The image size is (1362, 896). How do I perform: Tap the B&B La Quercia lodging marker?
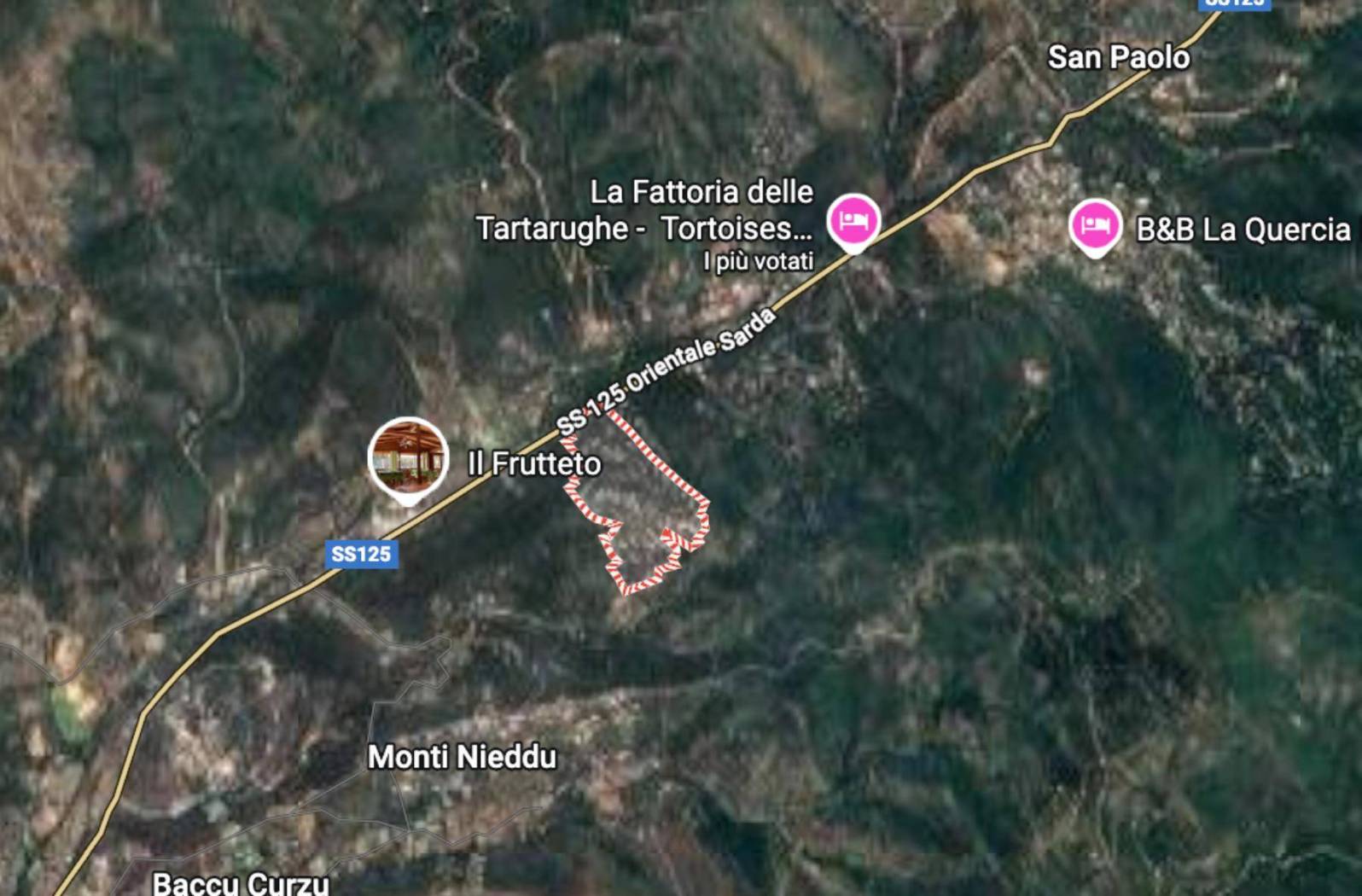(1095, 226)
